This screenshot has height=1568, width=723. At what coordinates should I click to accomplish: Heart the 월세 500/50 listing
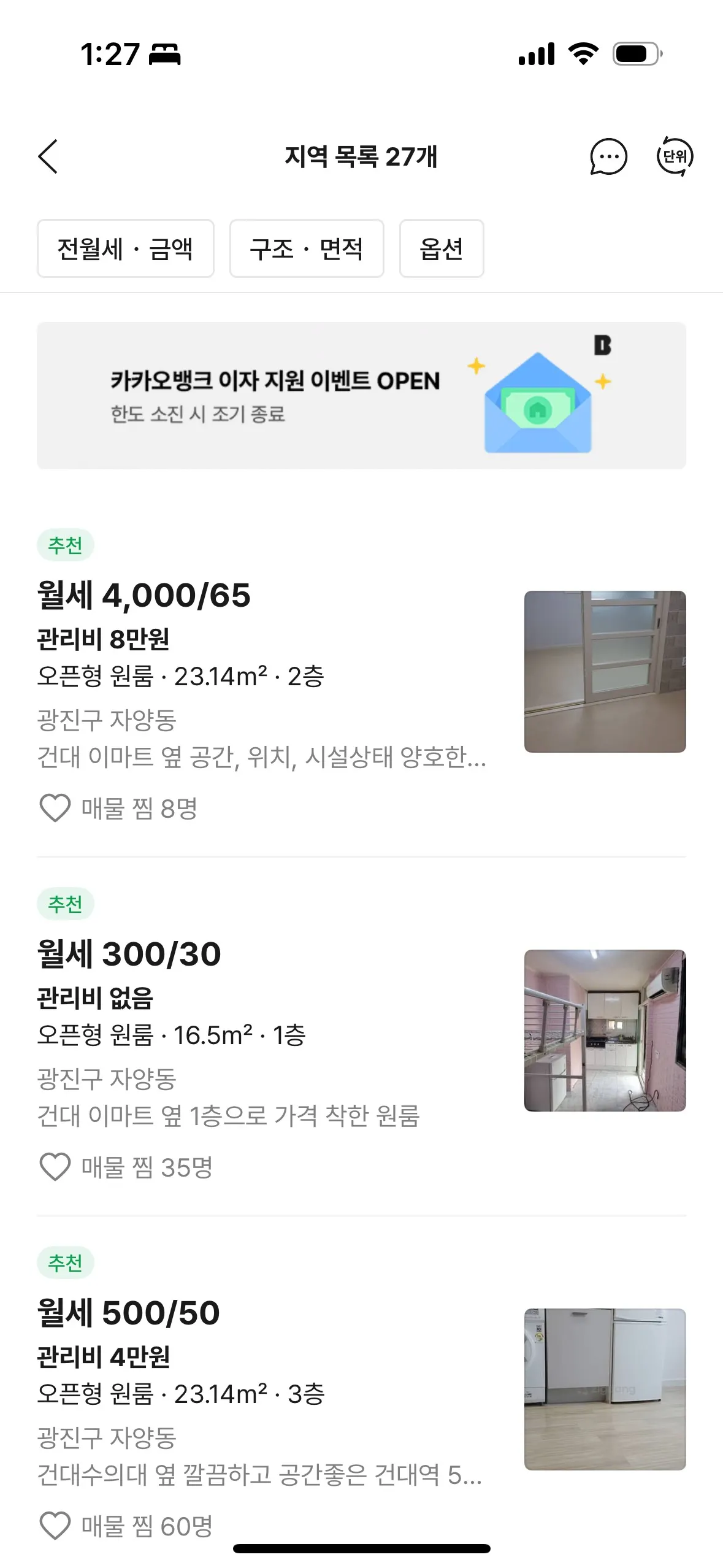[x=55, y=1526]
